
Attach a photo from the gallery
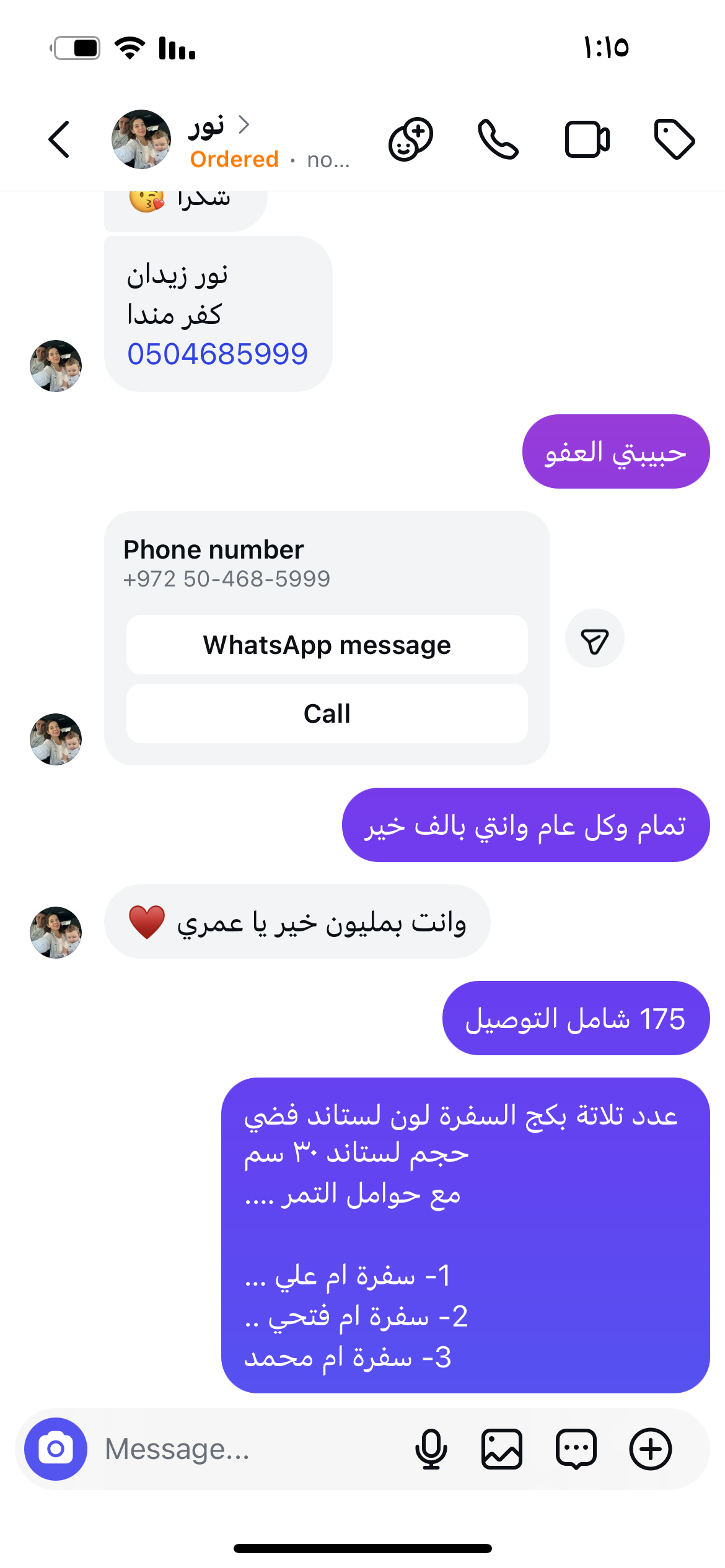(502, 1449)
